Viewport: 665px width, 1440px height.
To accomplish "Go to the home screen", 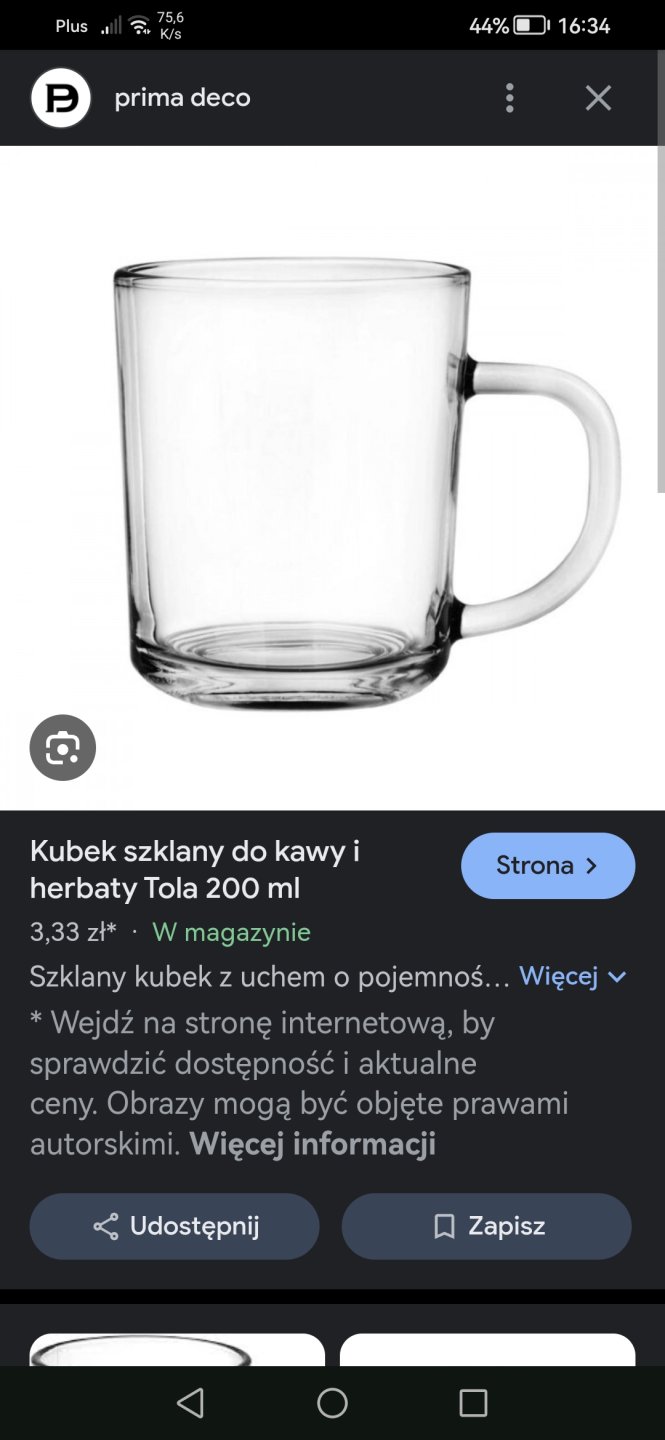I will point(332,1403).
